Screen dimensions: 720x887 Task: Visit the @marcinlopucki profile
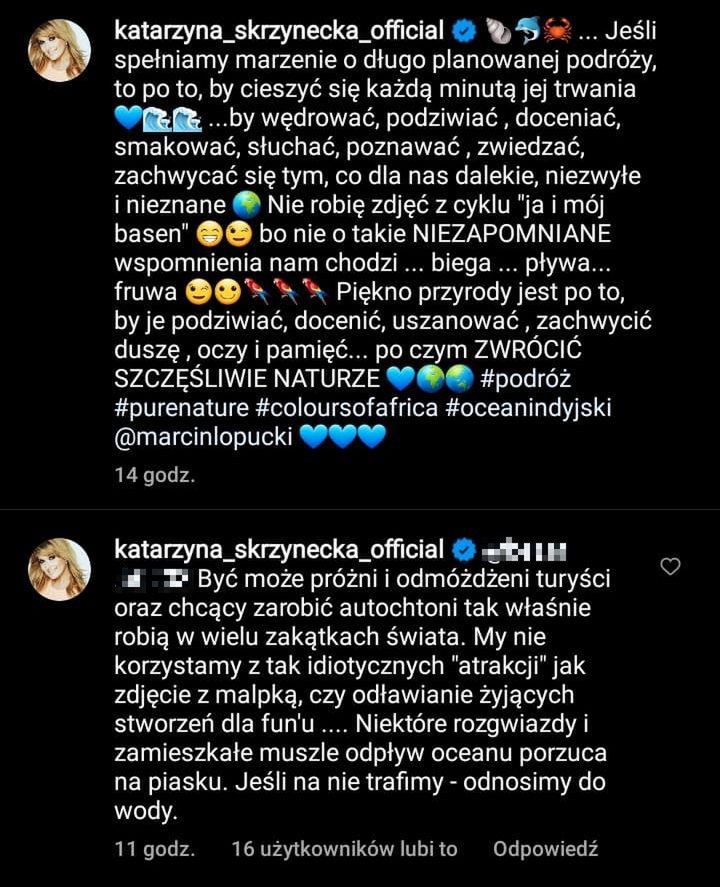(x=203, y=437)
